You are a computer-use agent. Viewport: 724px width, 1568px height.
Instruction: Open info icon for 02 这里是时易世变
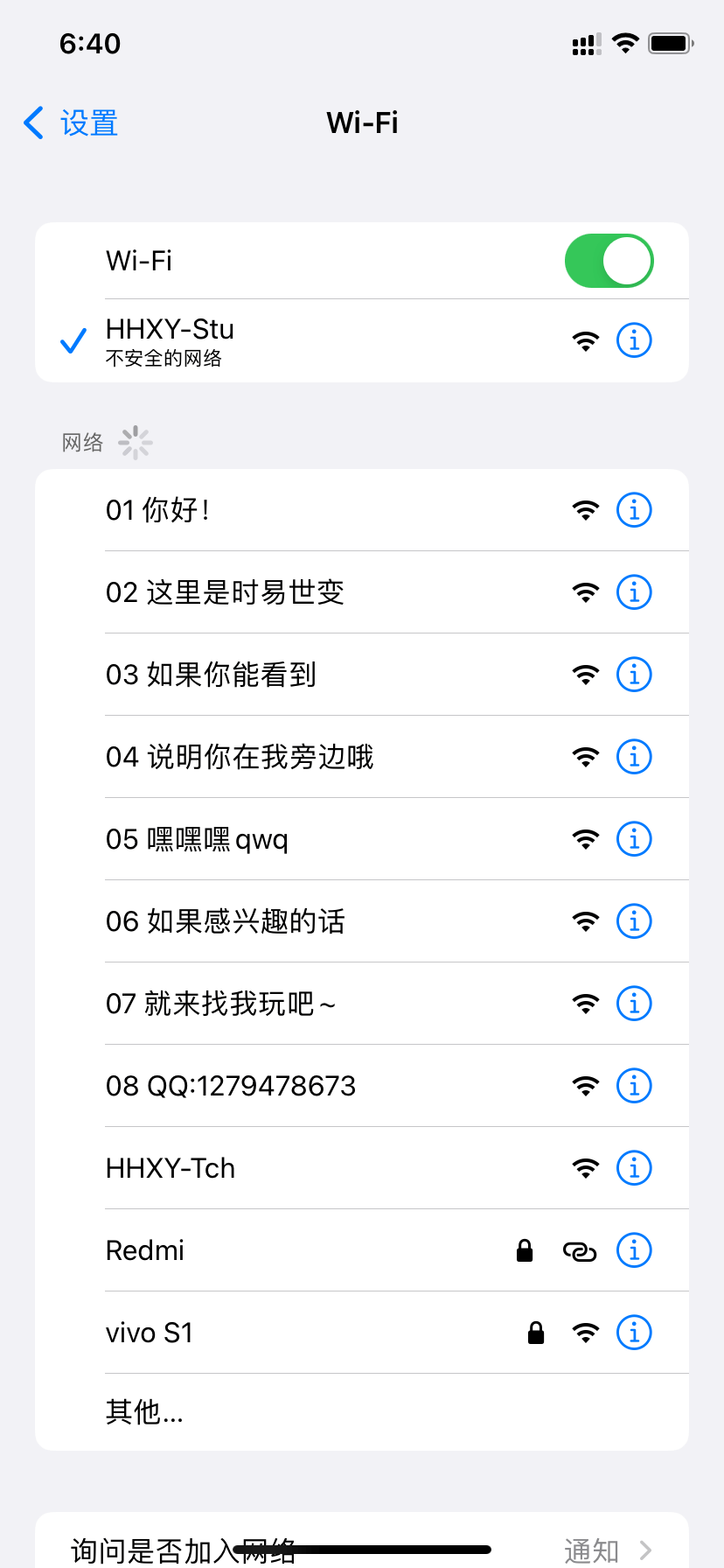tap(634, 592)
